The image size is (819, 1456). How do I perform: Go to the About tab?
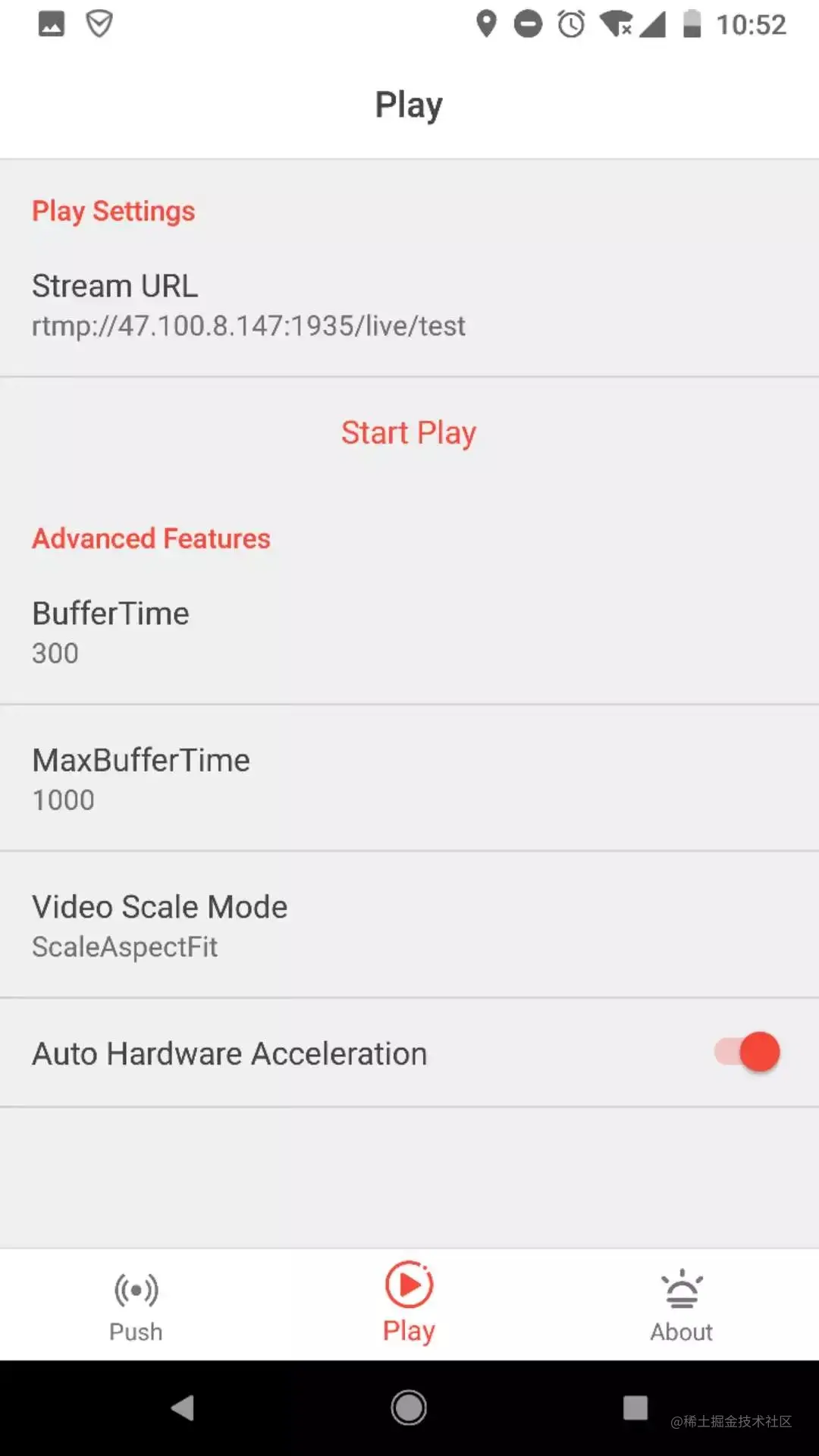click(681, 1306)
